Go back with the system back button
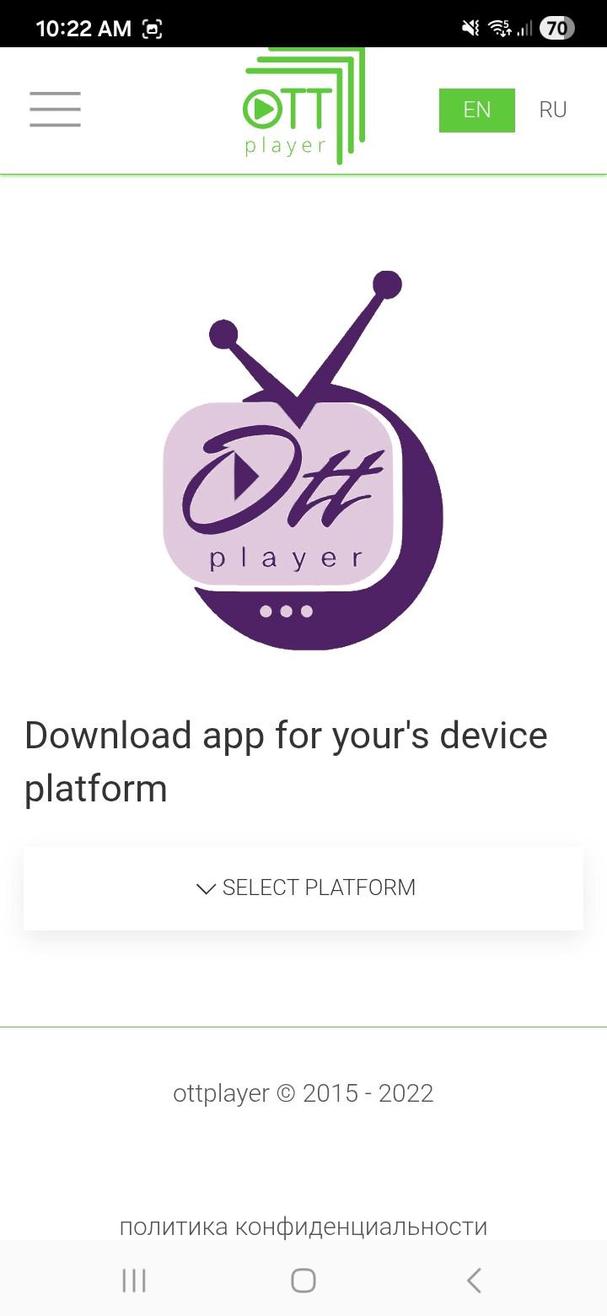Viewport: 607px width, 1316px height. pyautogui.click(x=474, y=1280)
